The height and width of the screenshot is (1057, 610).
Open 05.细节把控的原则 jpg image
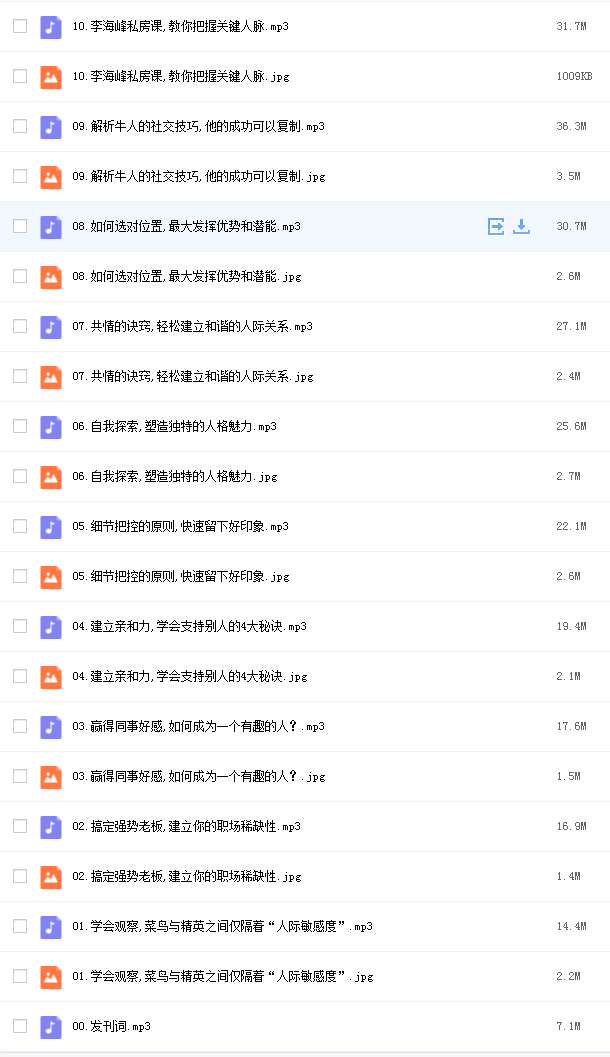[x=181, y=576]
